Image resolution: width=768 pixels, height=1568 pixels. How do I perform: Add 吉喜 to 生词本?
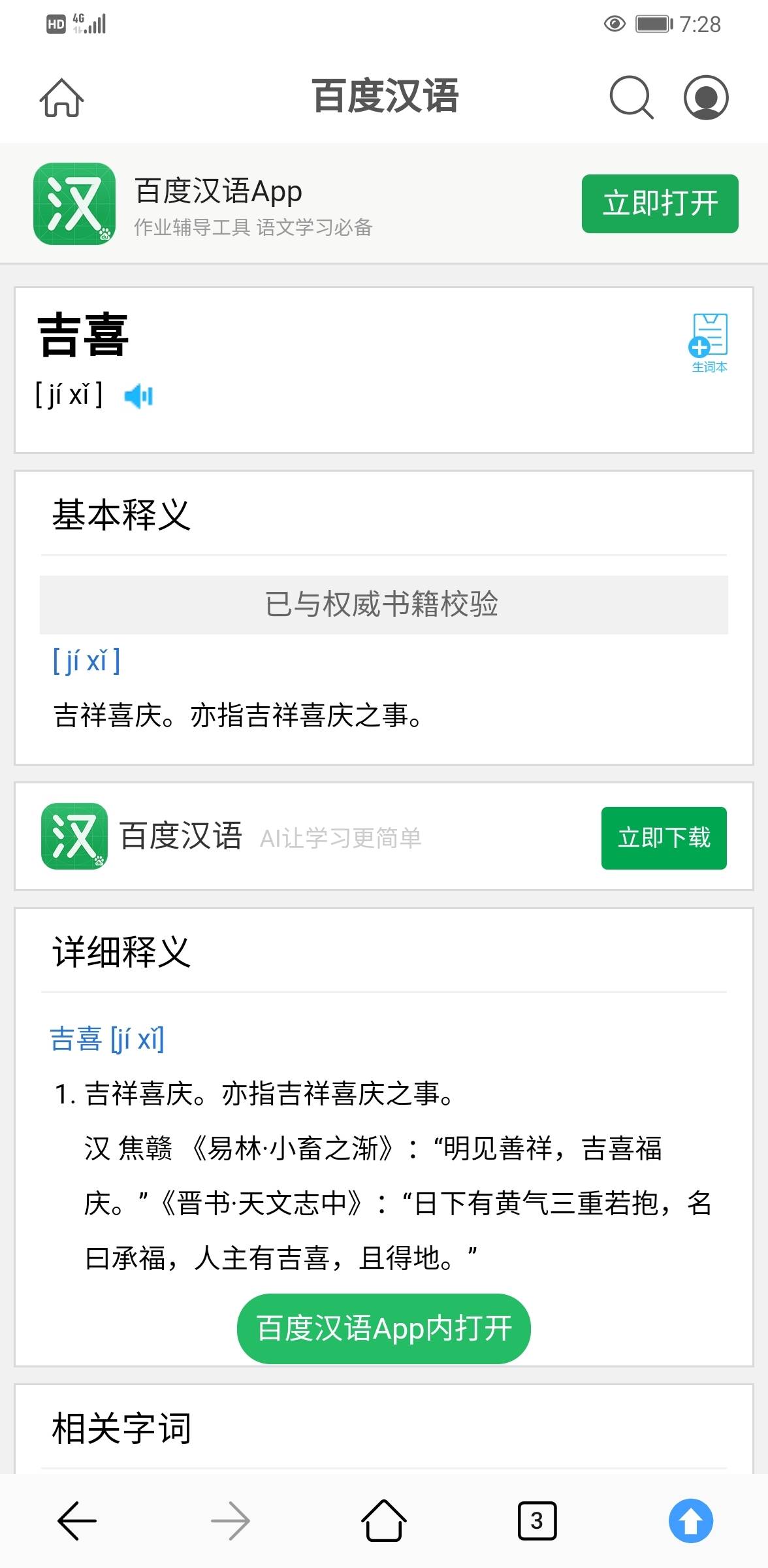[709, 343]
